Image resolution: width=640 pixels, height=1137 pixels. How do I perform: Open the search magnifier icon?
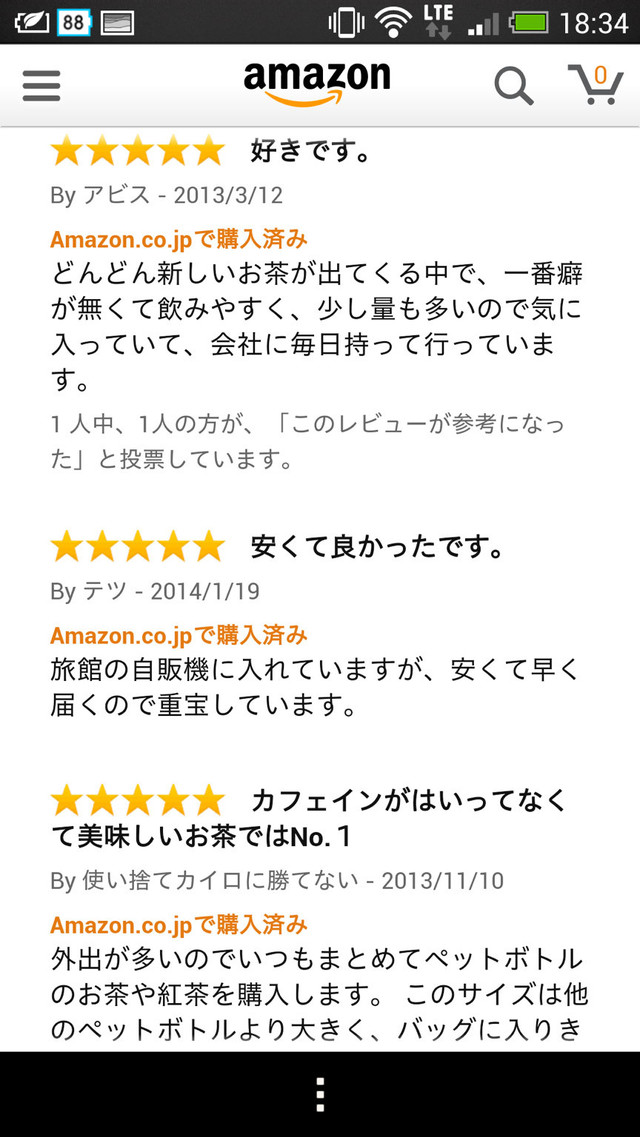click(x=513, y=86)
